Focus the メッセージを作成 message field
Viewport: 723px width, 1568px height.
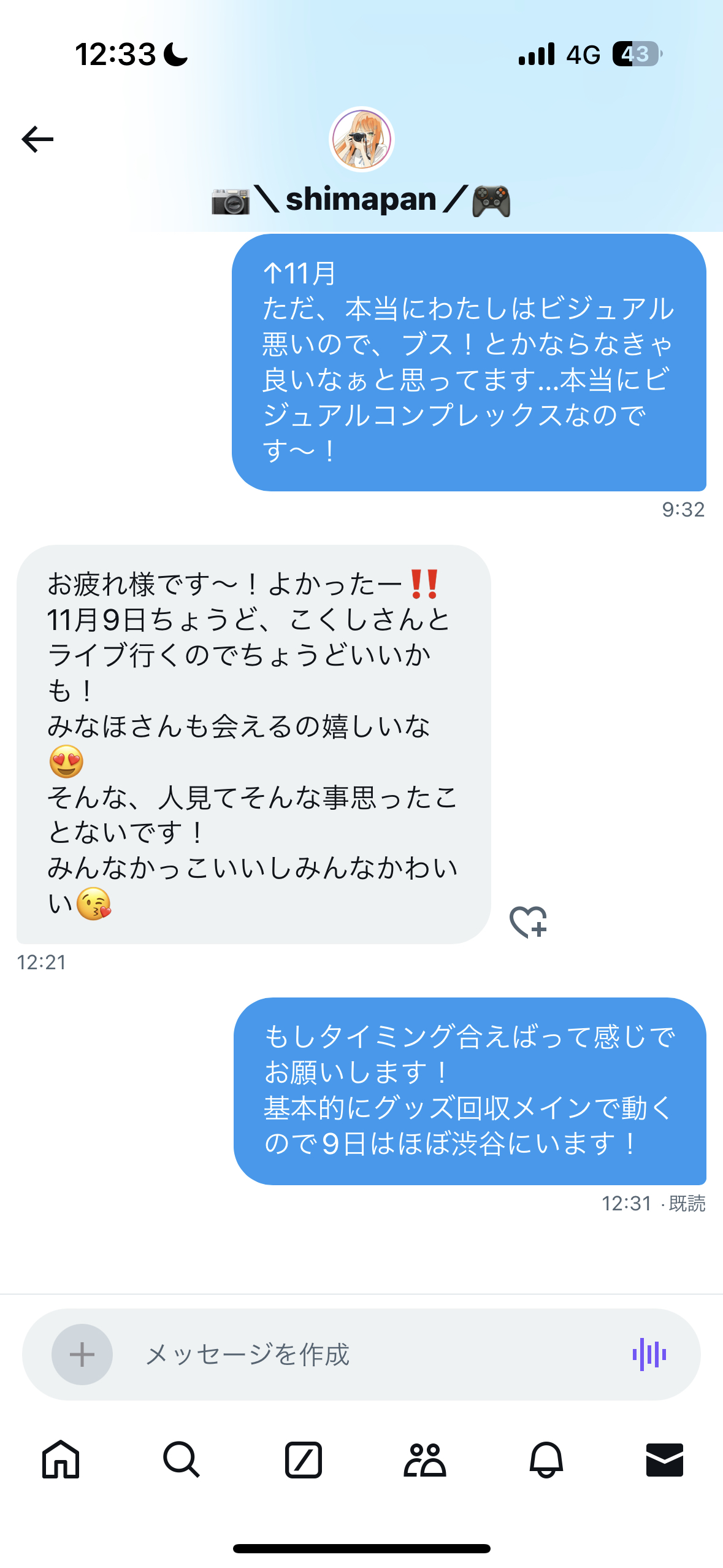368,1354
